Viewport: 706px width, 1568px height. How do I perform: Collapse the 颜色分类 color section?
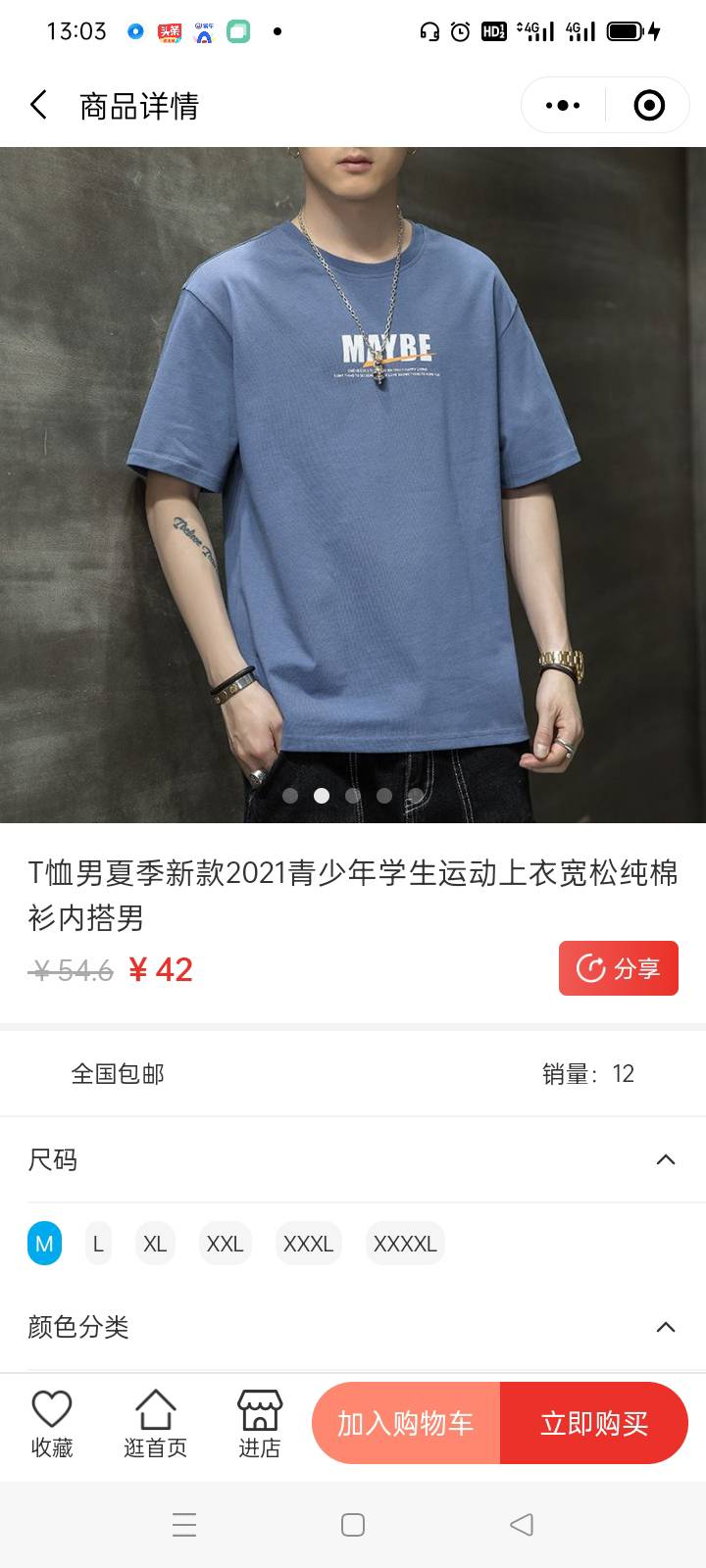tap(665, 1327)
